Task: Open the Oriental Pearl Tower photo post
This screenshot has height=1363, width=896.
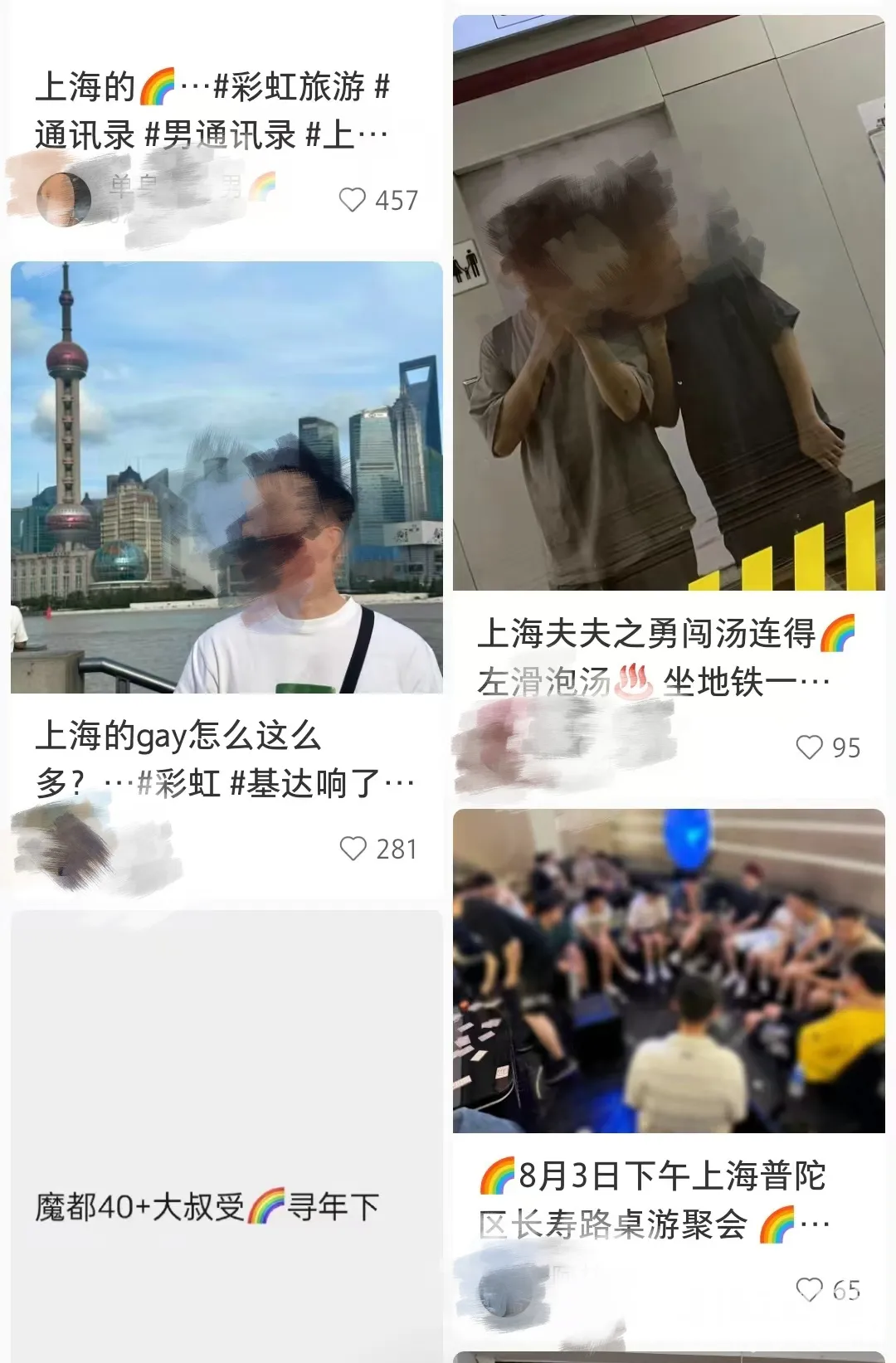Action: point(226,477)
